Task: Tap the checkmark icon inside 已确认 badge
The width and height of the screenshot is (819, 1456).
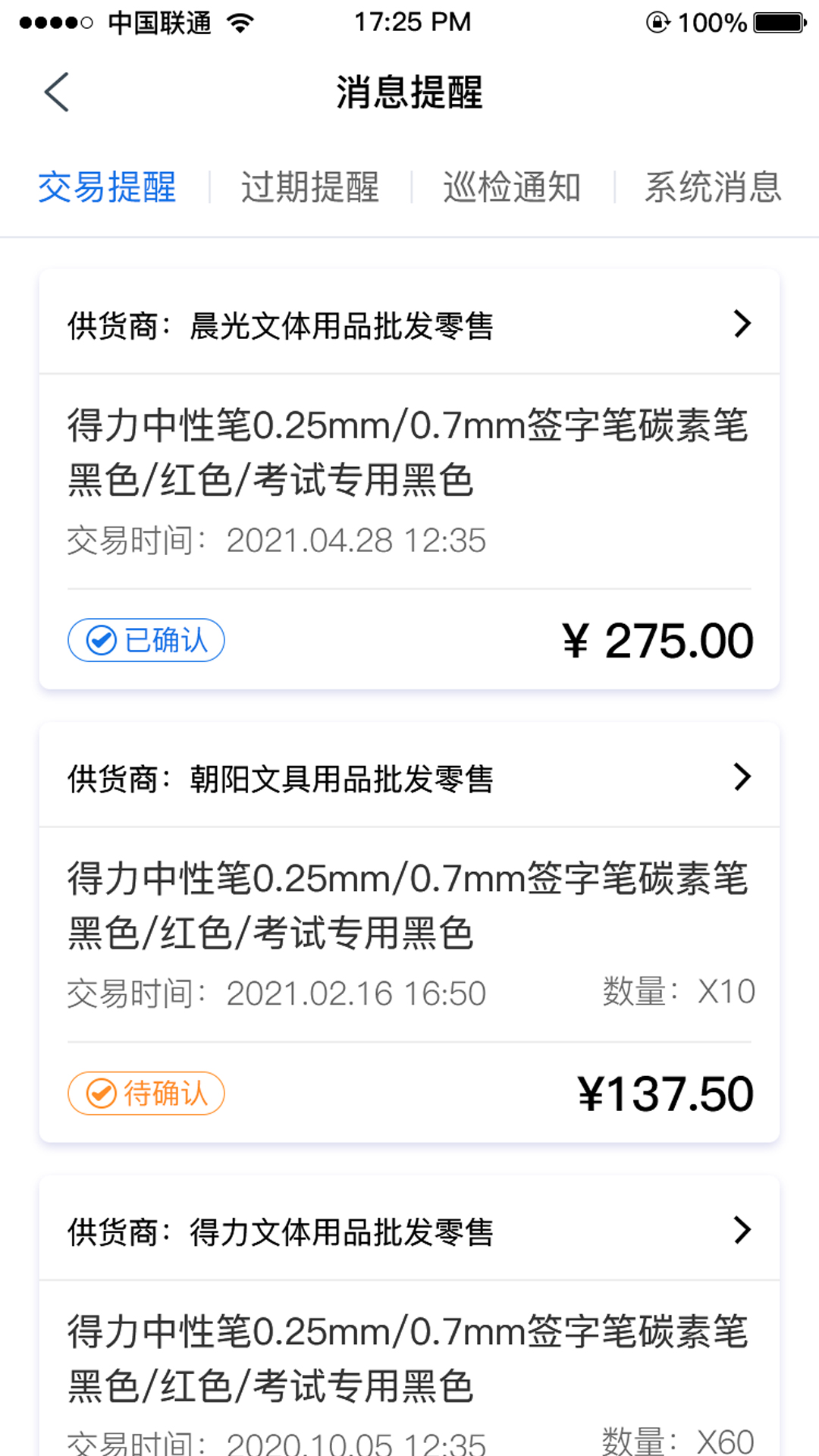Action: pos(100,641)
